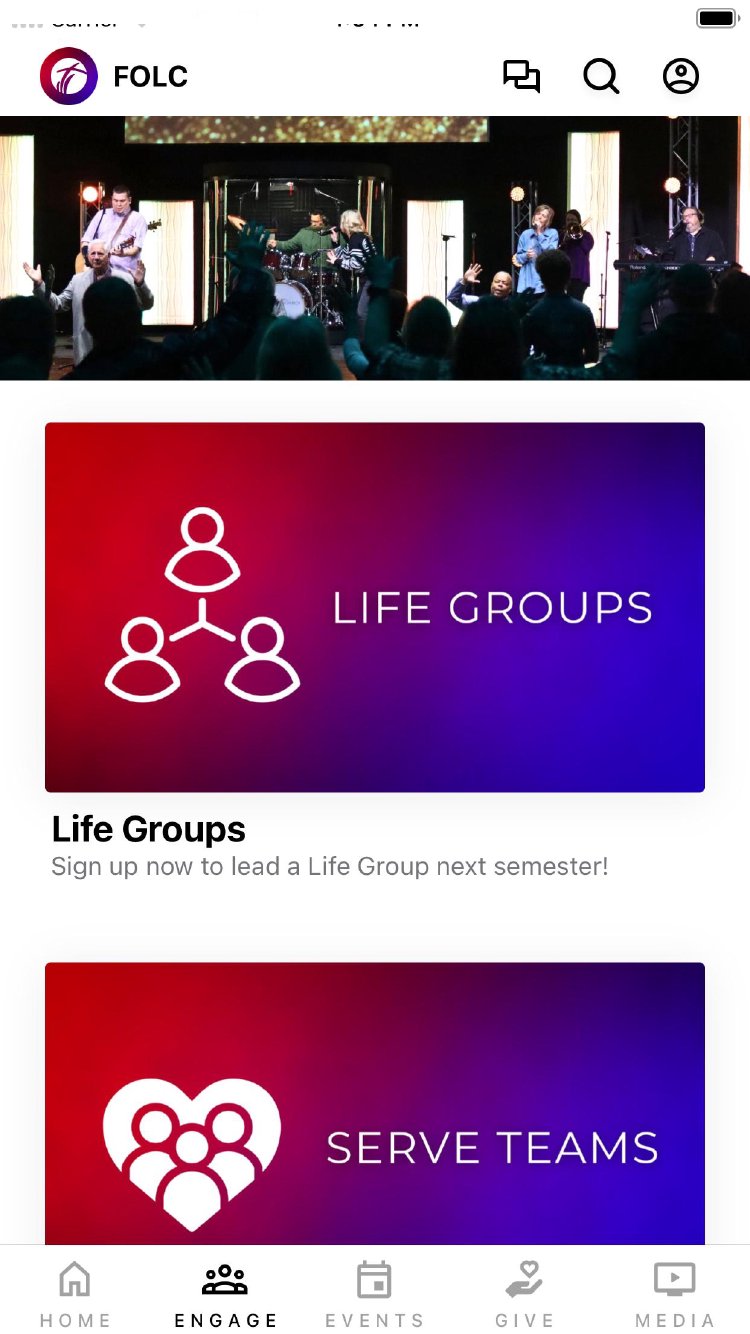Open the user profile icon

681,77
